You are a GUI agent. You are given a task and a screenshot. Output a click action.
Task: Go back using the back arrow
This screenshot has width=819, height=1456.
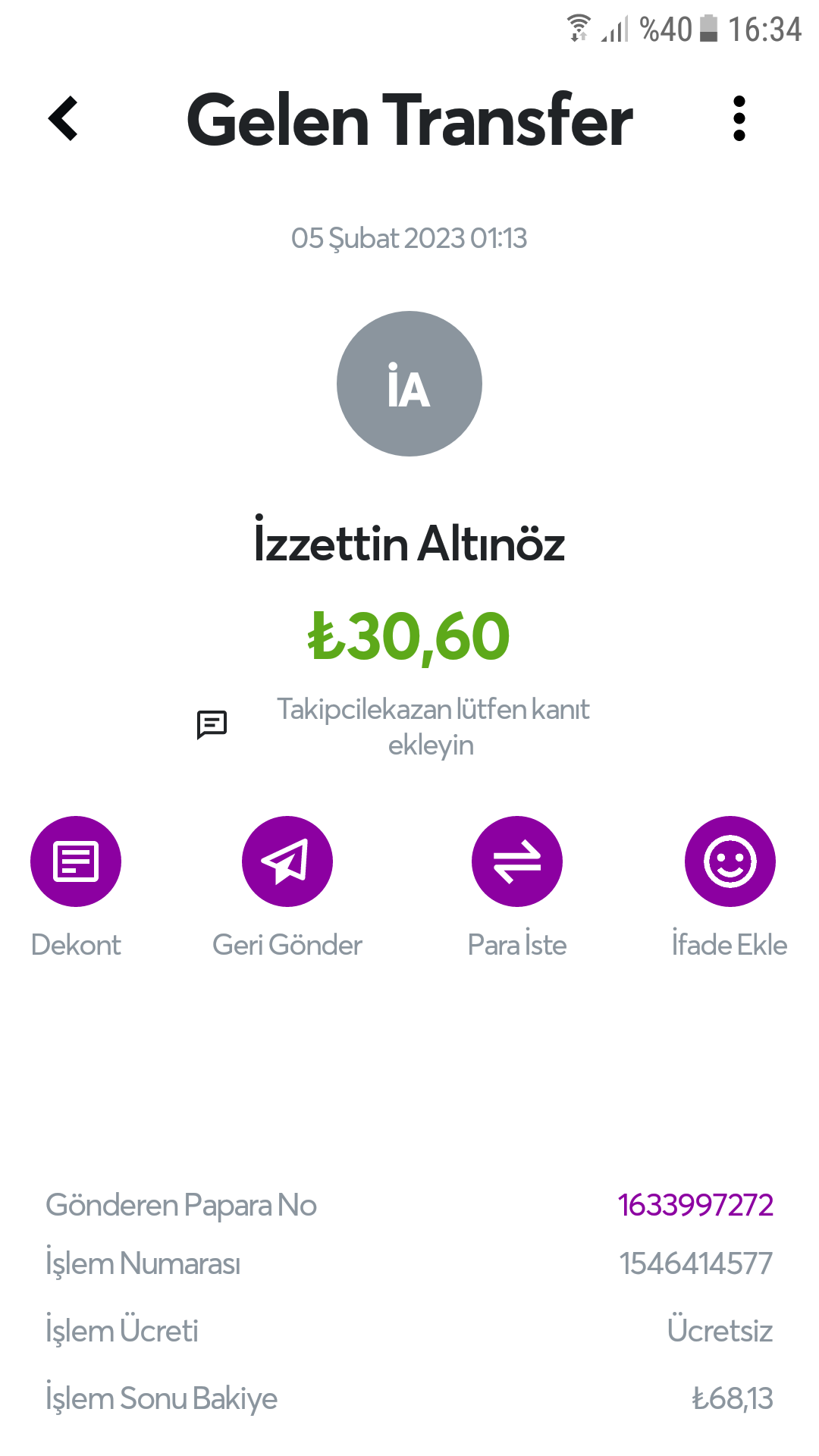coord(64,119)
